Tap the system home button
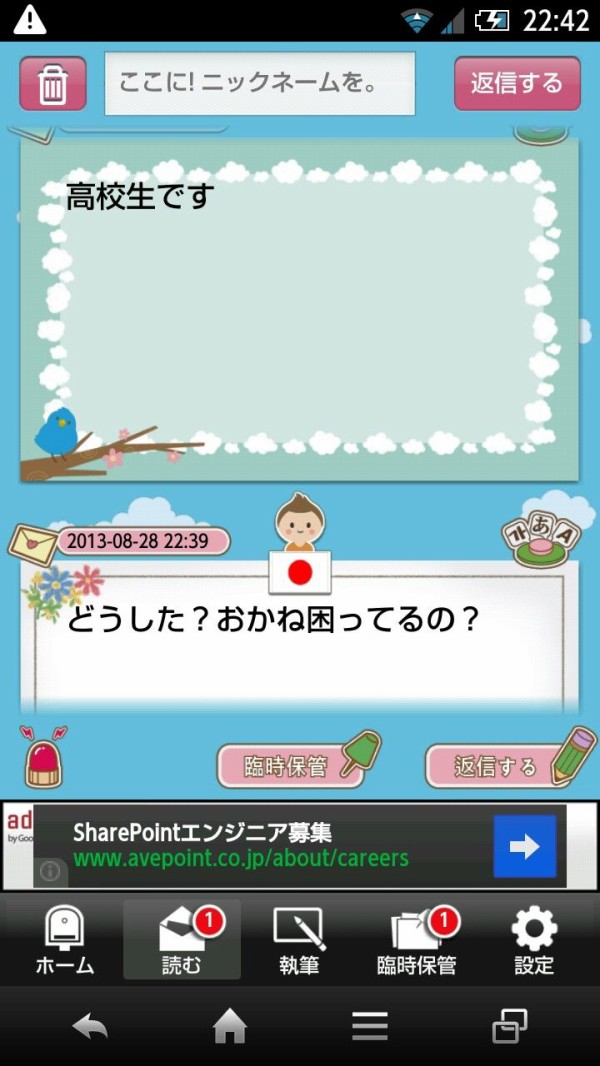 click(x=229, y=1027)
